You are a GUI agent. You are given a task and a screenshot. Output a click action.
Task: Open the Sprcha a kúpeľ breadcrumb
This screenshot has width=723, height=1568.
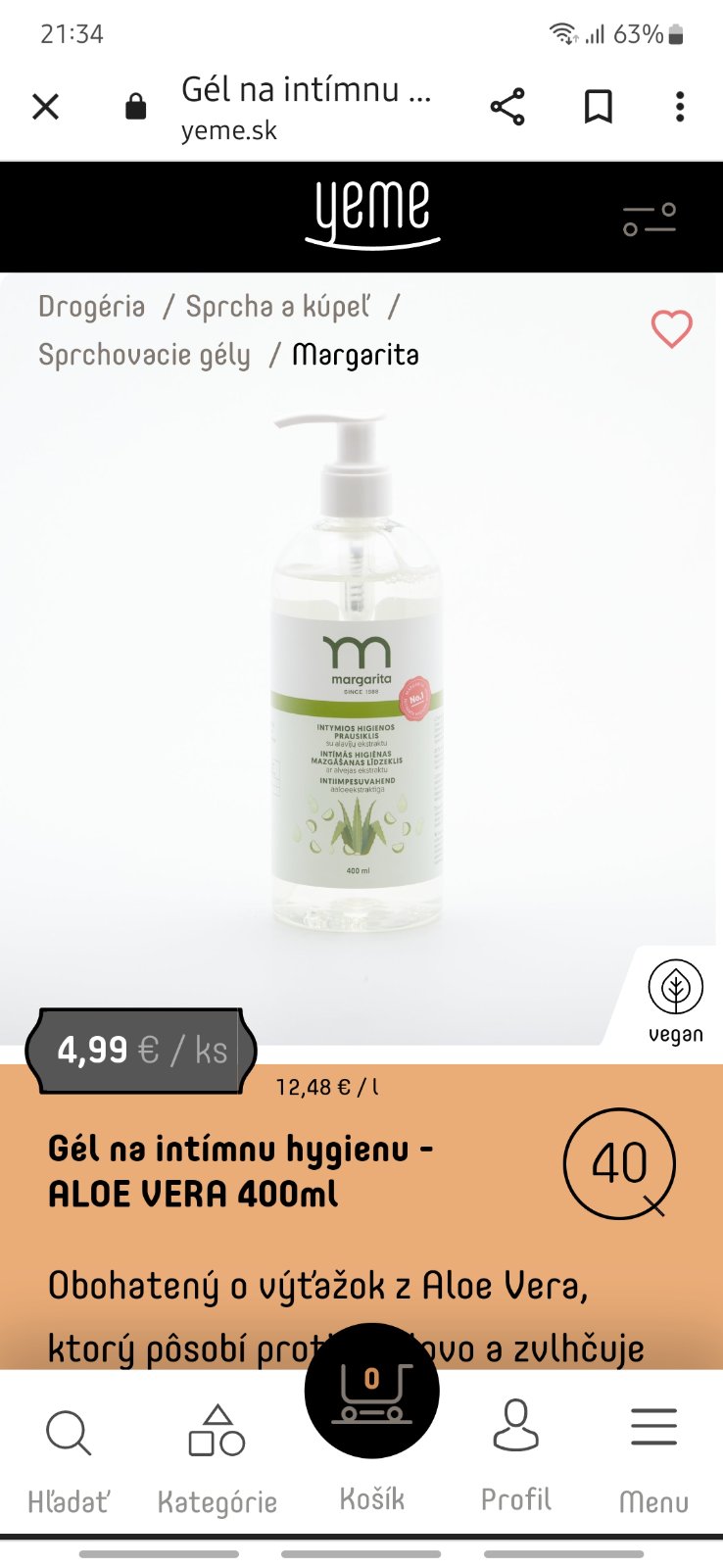point(278,307)
